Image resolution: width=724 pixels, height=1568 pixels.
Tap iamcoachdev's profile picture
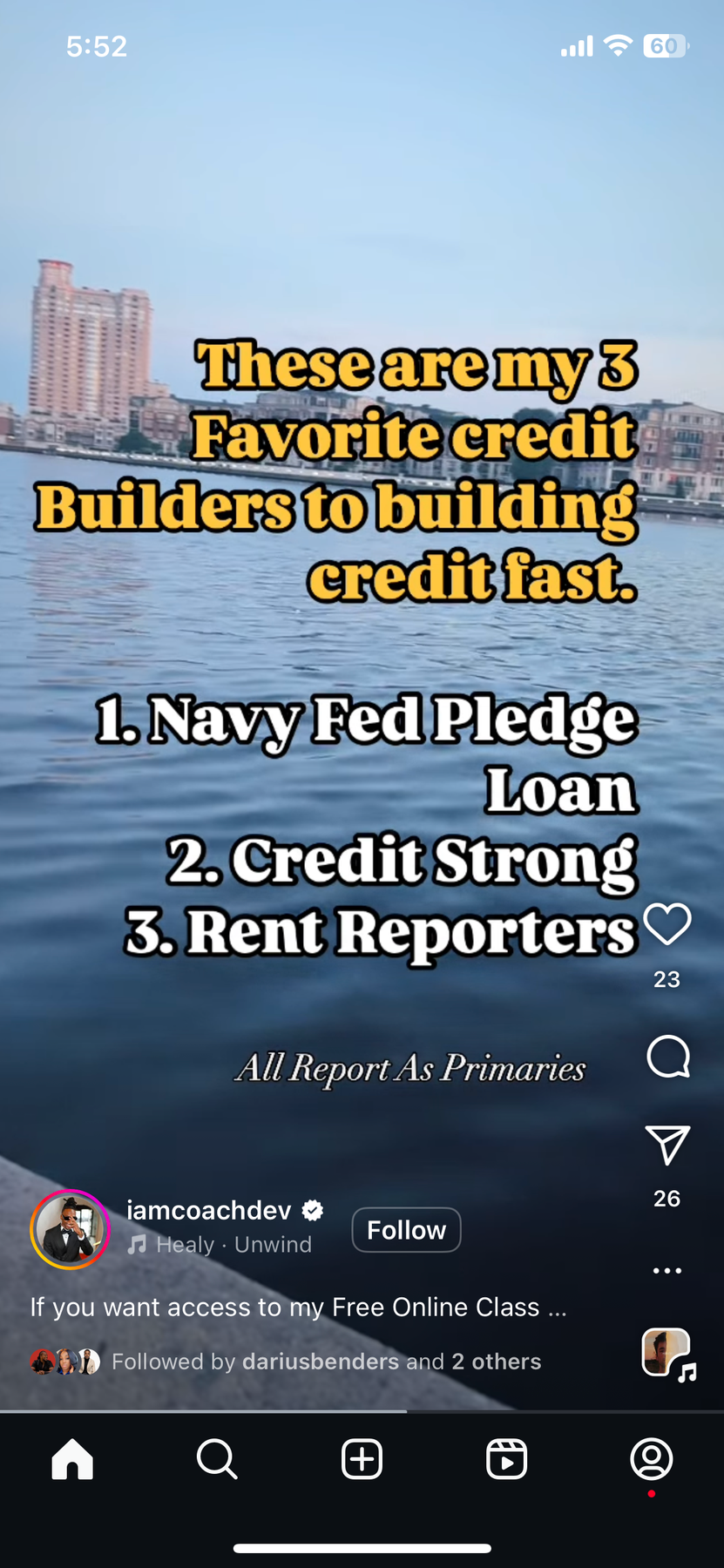[70, 1229]
